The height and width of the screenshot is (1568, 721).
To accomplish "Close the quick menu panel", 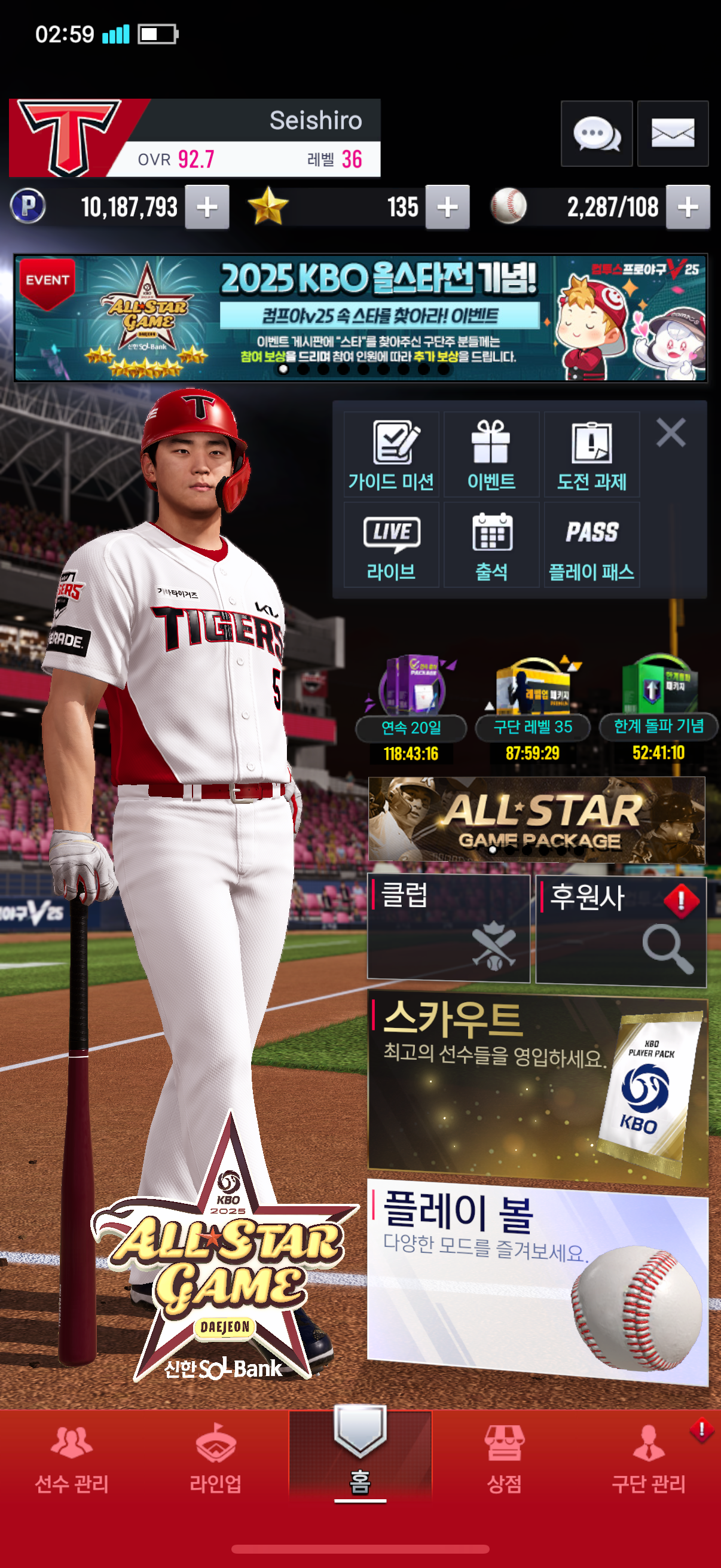I will tap(671, 433).
